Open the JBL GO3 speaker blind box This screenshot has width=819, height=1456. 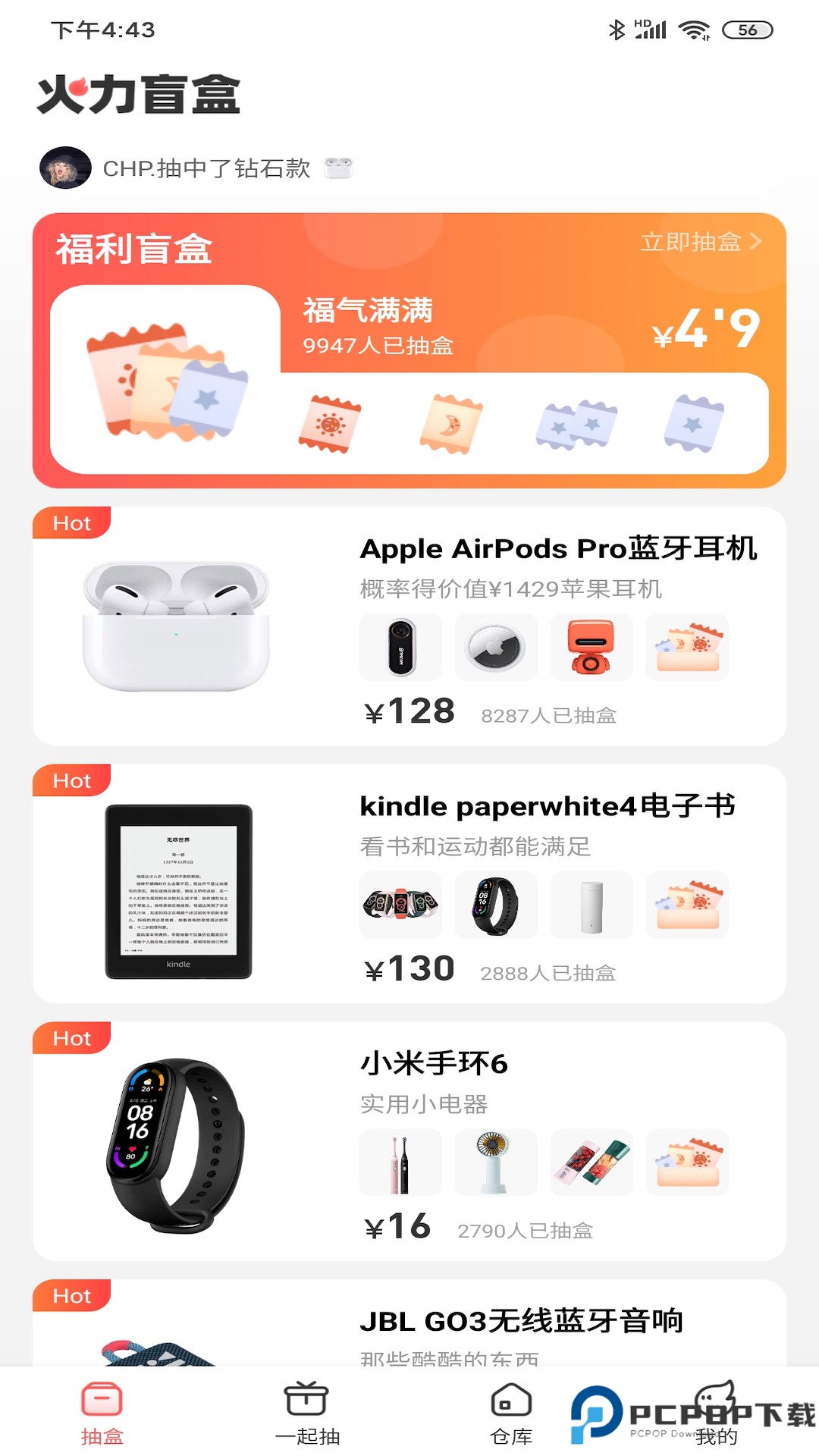(522, 1323)
